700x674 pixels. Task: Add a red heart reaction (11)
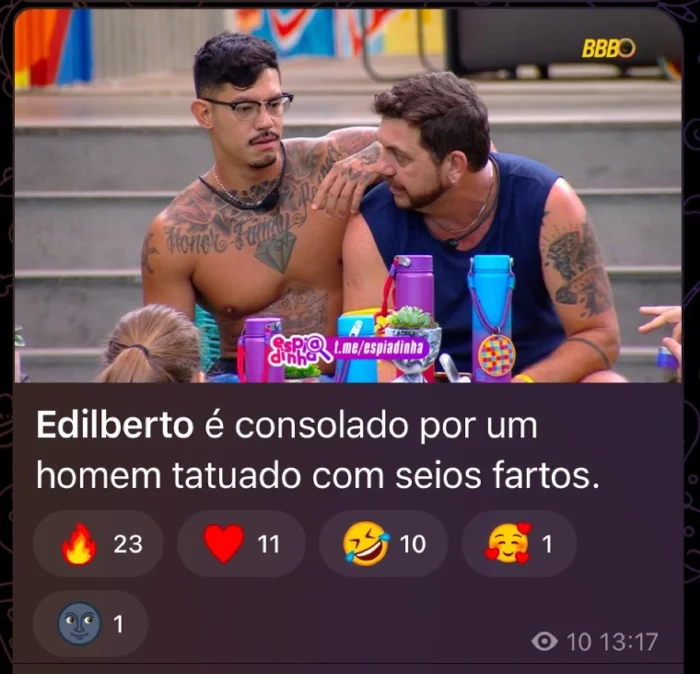pos(241,544)
